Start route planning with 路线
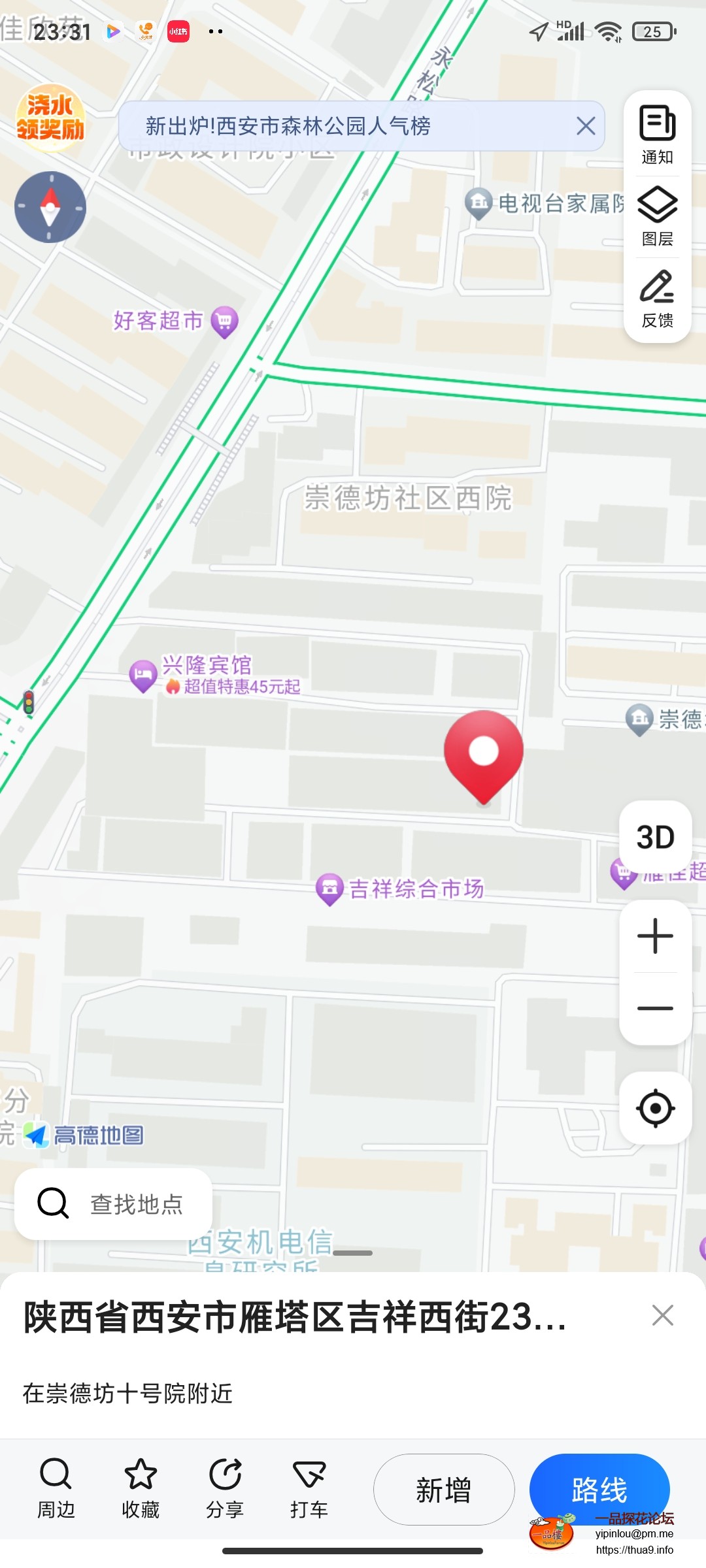Image resolution: width=706 pixels, height=1568 pixels. [601, 1490]
